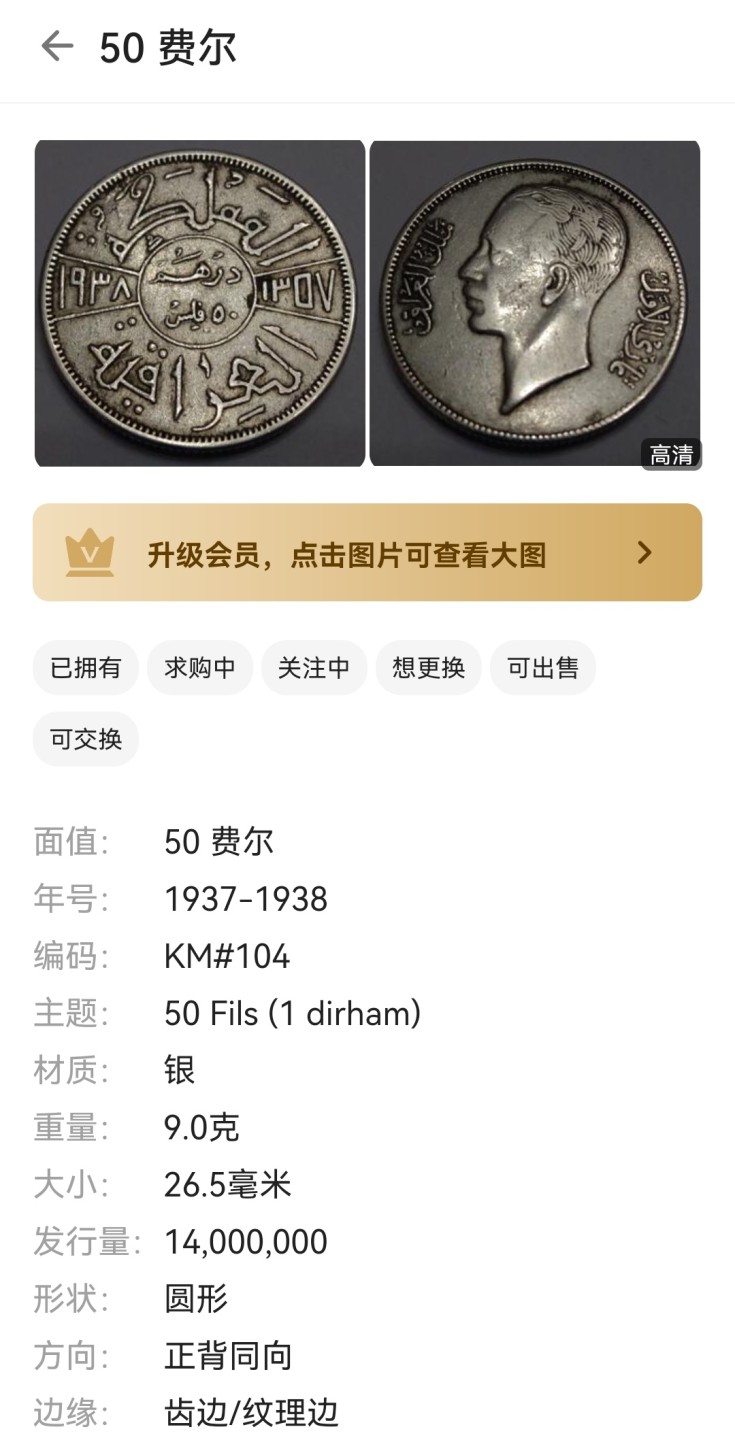Click the 50 Fils (1 dirham) theme text
The height and width of the screenshot is (1440, 735).
click(291, 1013)
